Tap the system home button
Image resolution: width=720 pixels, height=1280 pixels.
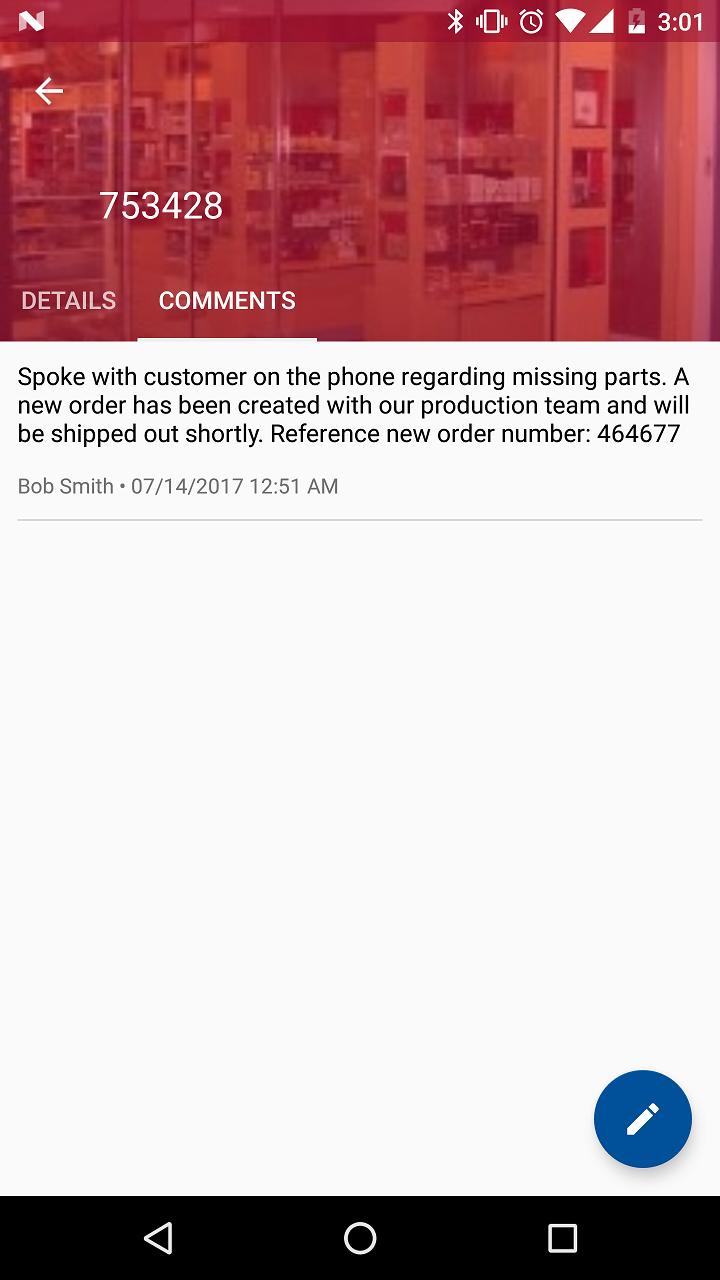360,1238
